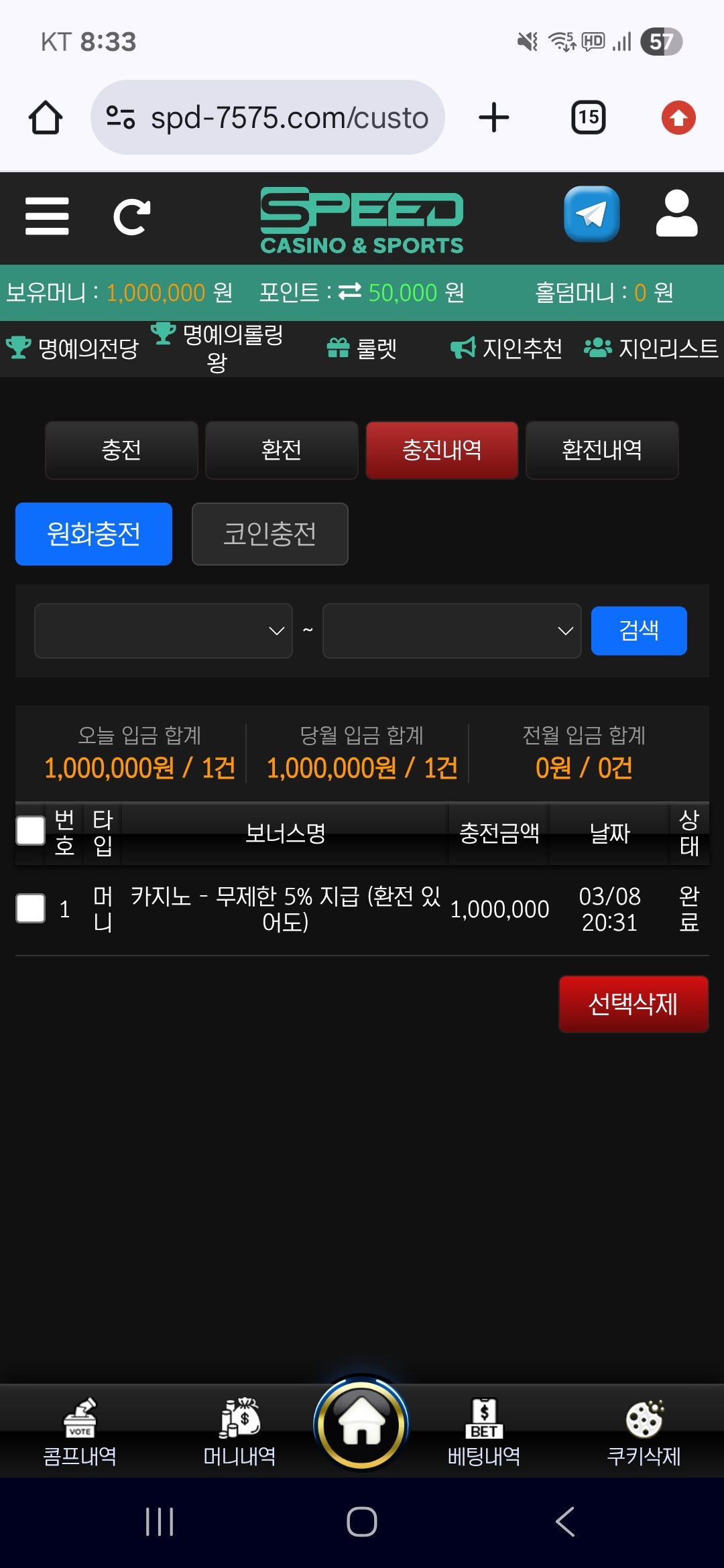Open the 환전내역 tab

(602, 450)
